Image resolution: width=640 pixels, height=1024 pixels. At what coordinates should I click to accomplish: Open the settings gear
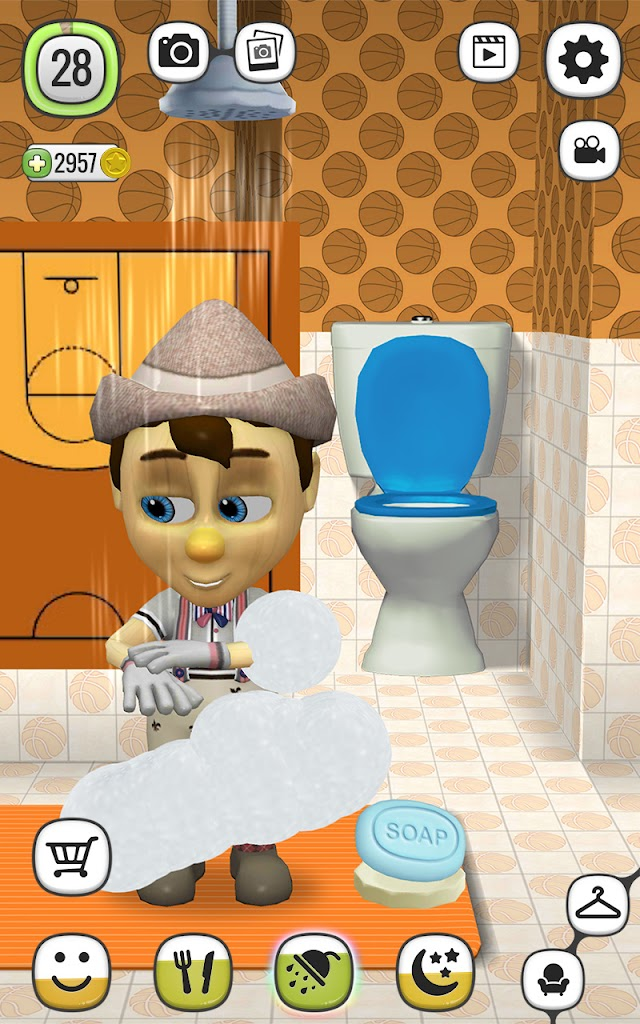583,60
